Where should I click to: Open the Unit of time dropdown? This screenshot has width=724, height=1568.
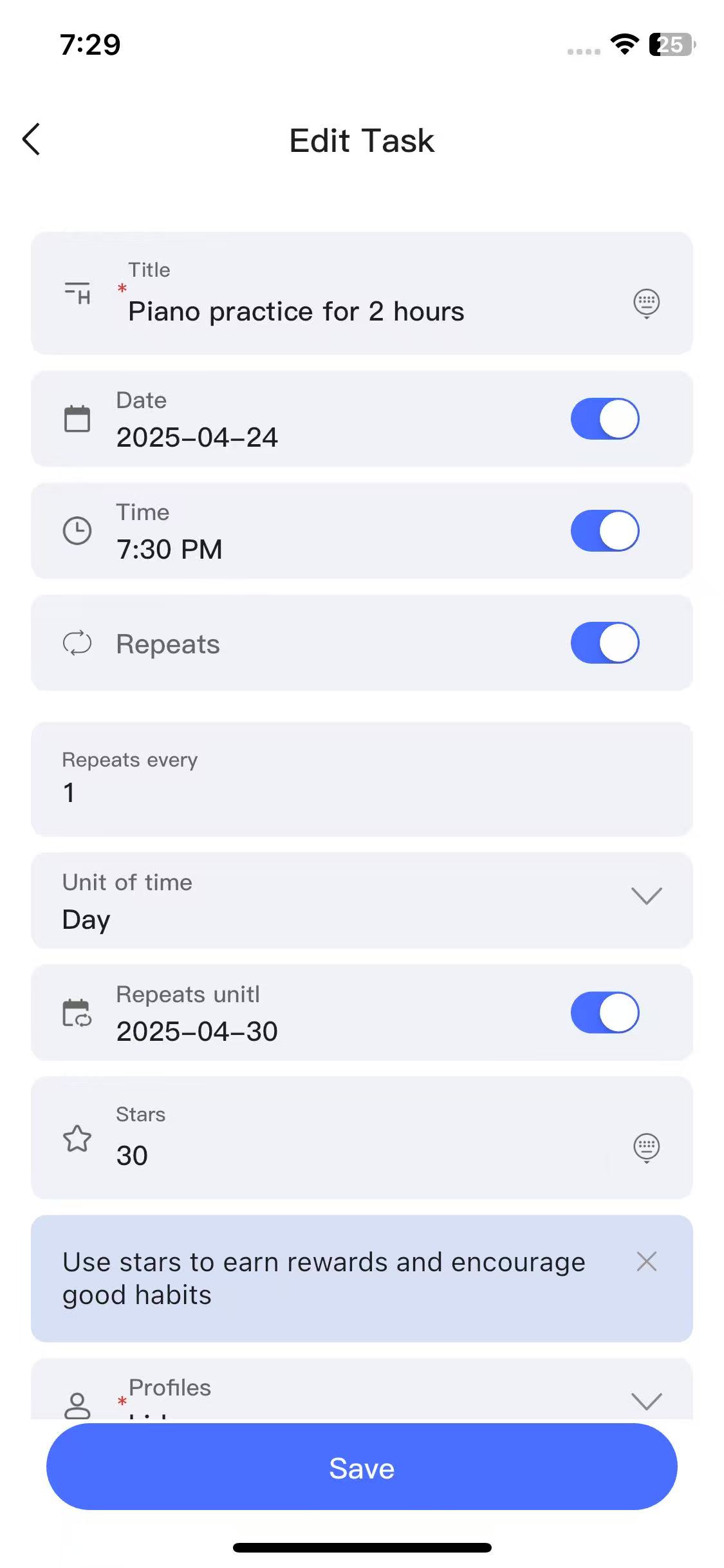click(646, 895)
